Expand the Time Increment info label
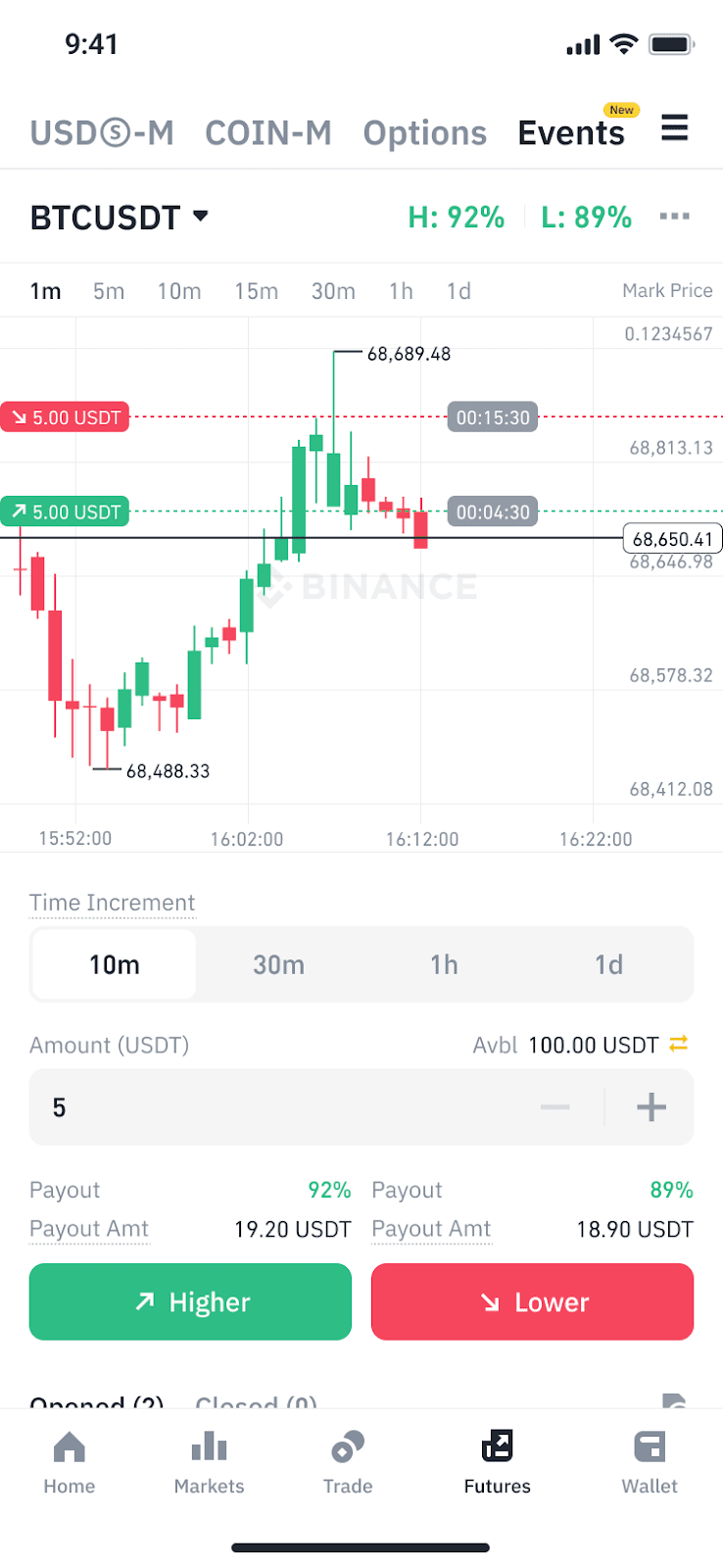The width and height of the screenshot is (723, 1568). 112,903
